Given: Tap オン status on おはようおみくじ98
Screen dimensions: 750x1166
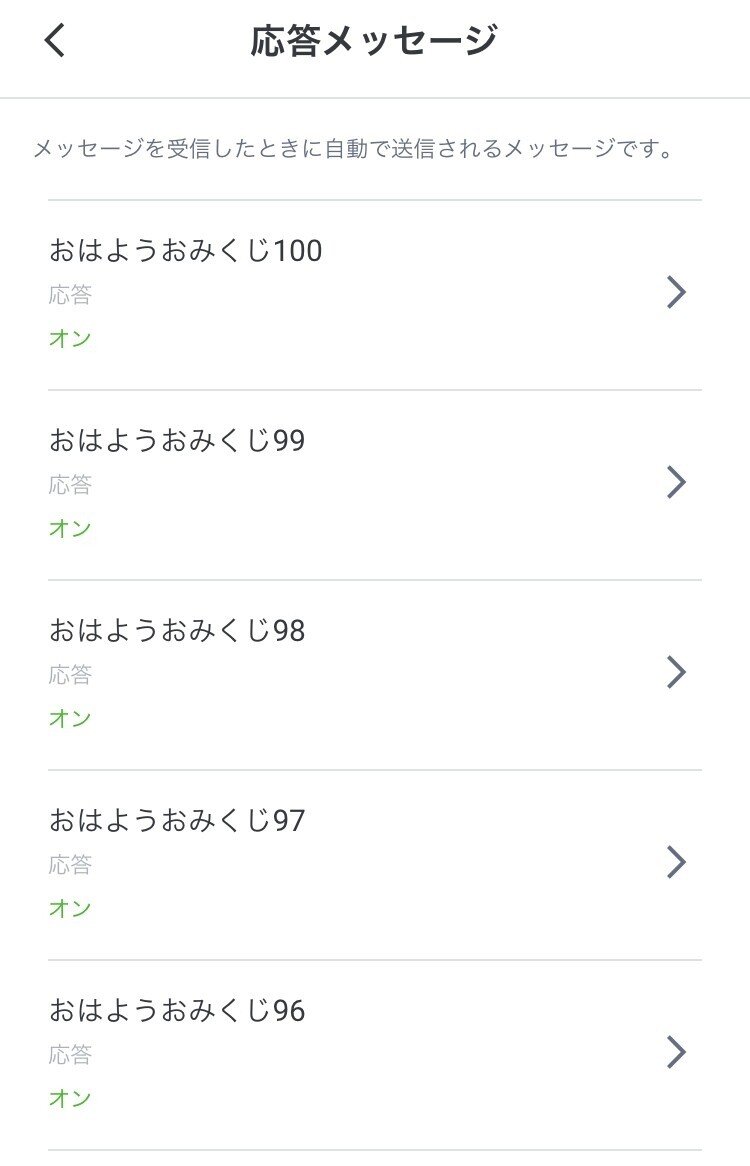Looking at the screenshot, I should pyautogui.click(x=70, y=719).
